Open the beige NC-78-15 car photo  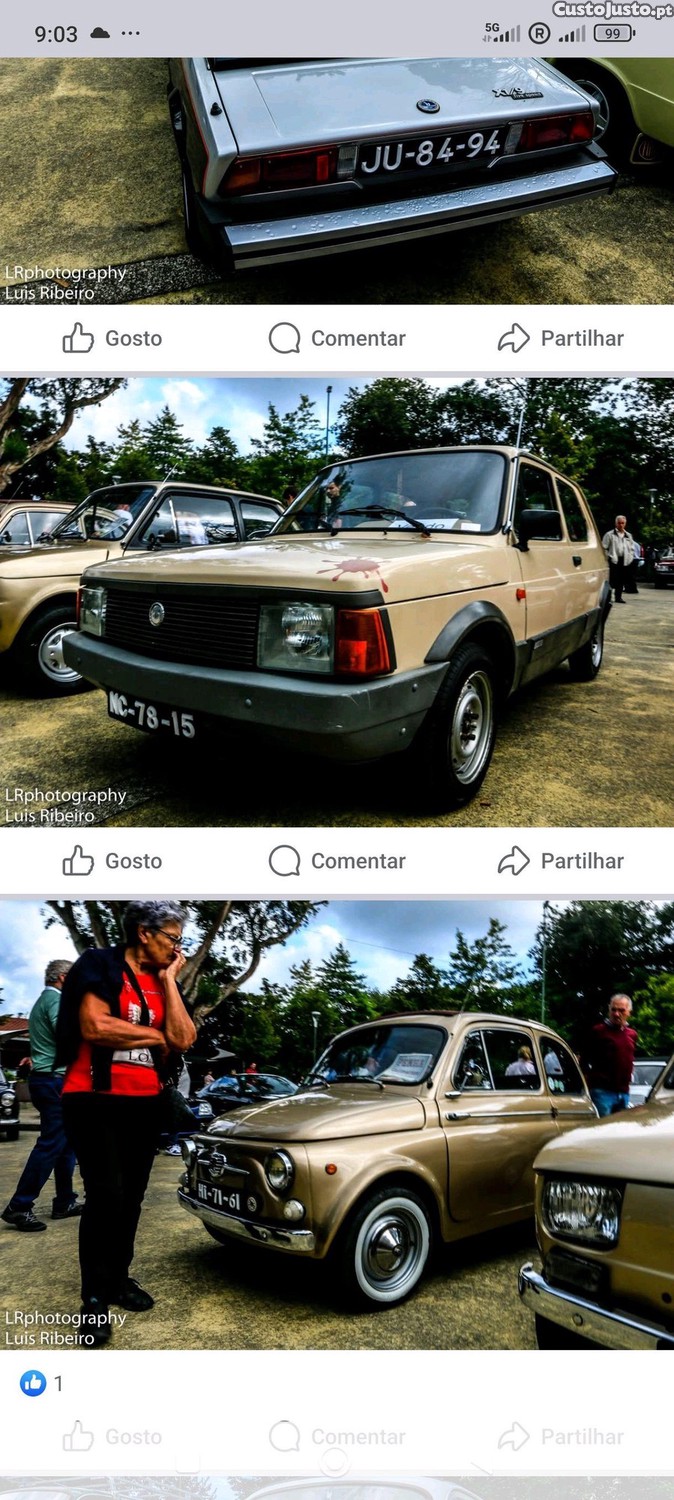click(x=337, y=602)
